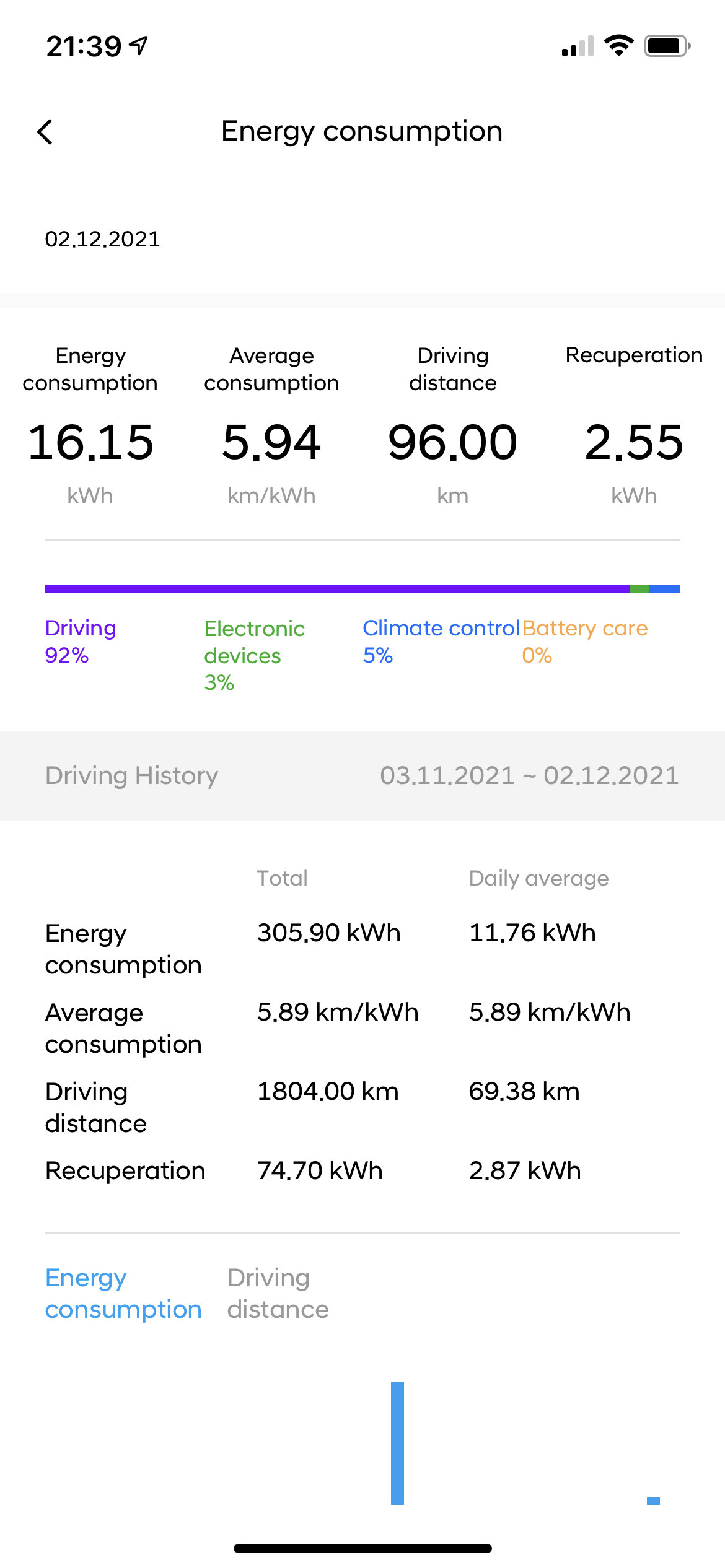This screenshot has width=725, height=1568.
Task: Go back from Energy consumption screen
Action: click(45, 132)
